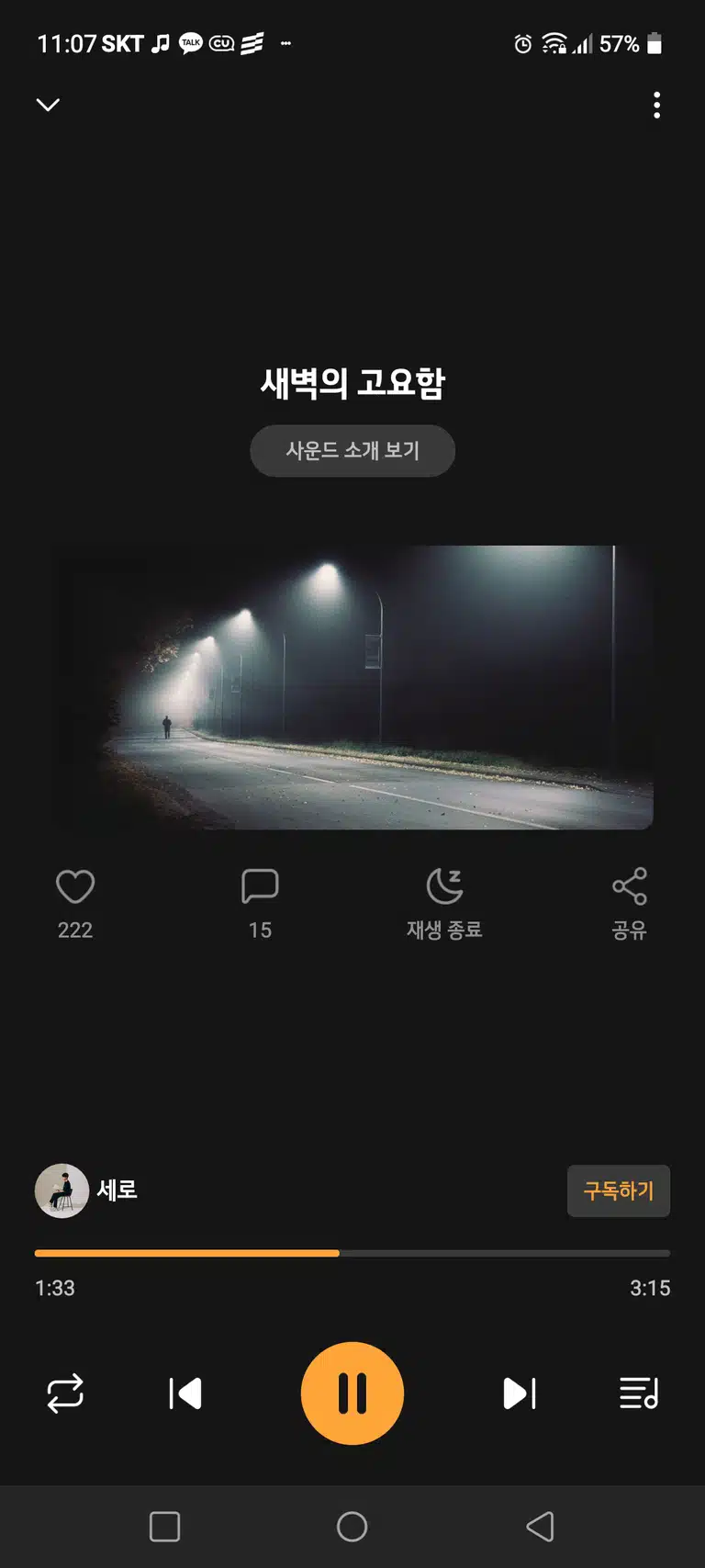Viewport: 705px width, 1568px height.
Task: Tap the orange playback progress bar
Action: click(352, 1253)
